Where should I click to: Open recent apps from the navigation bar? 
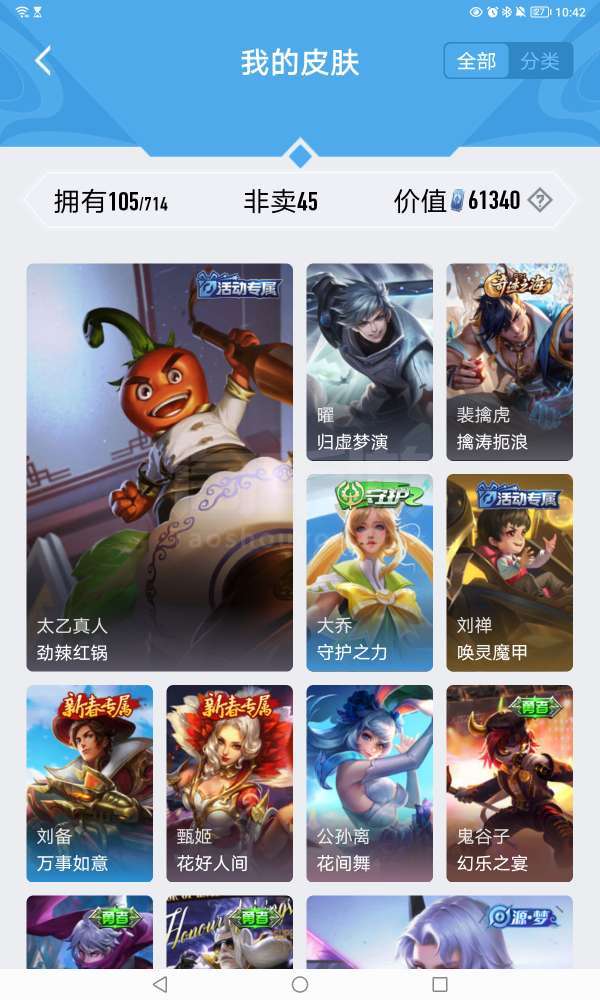click(x=439, y=985)
